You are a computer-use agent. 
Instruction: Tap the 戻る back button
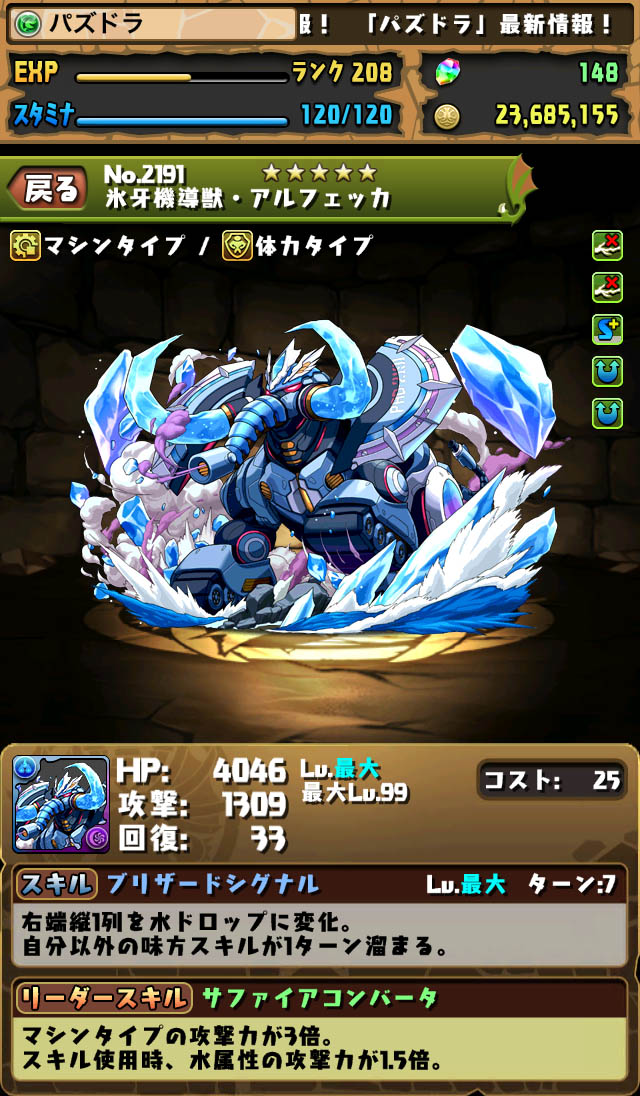click(x=48, y=188)
